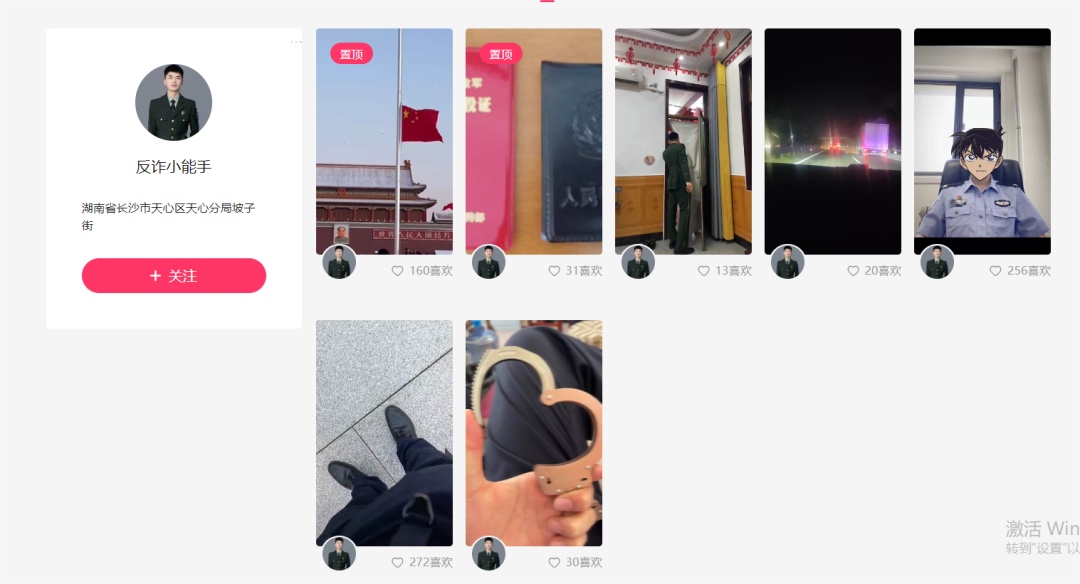Like the video showing 30喜欢

pos(554,563)
